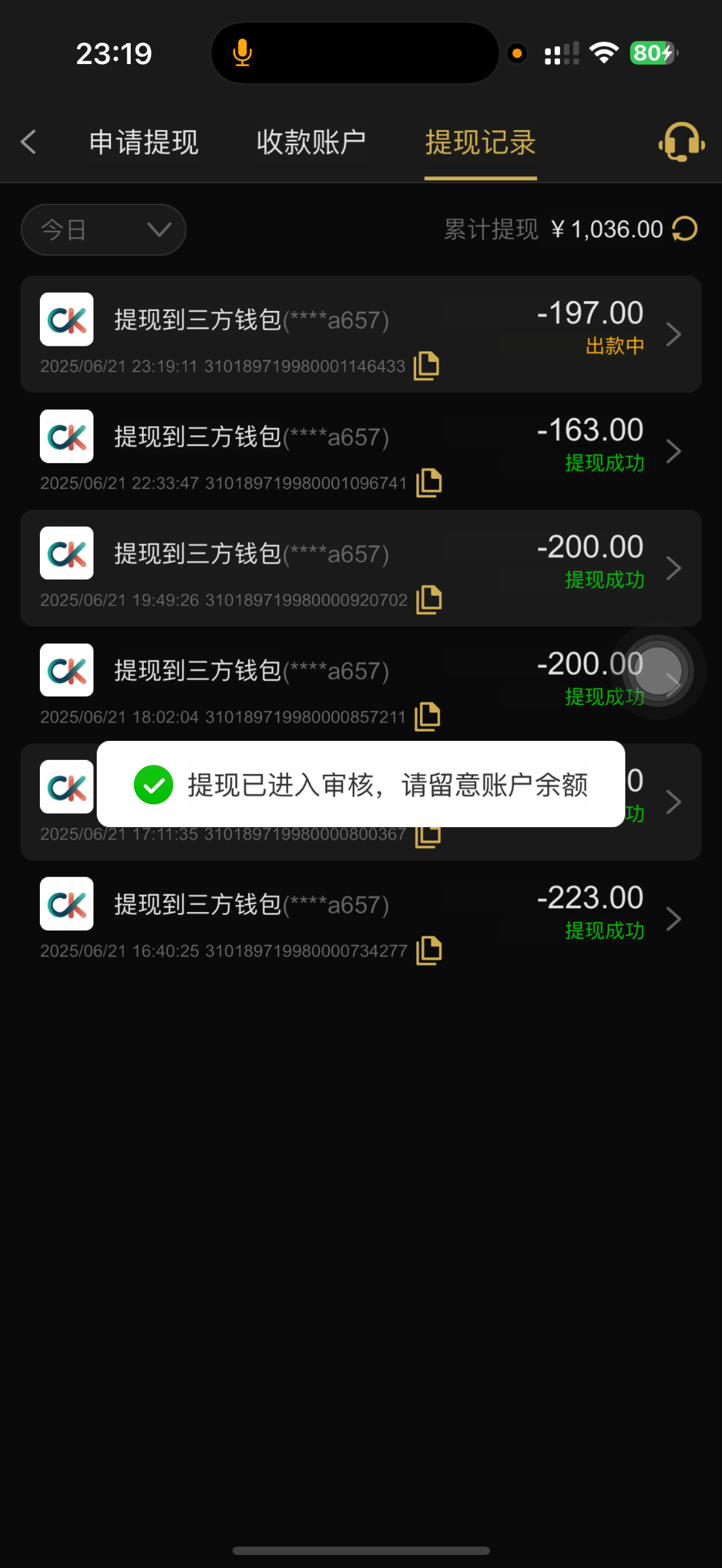The height and width of the screenshot is (1568, 722).
Task: Copy order number of the 23:19:11 withdrawal
Action: pos(427,366)
